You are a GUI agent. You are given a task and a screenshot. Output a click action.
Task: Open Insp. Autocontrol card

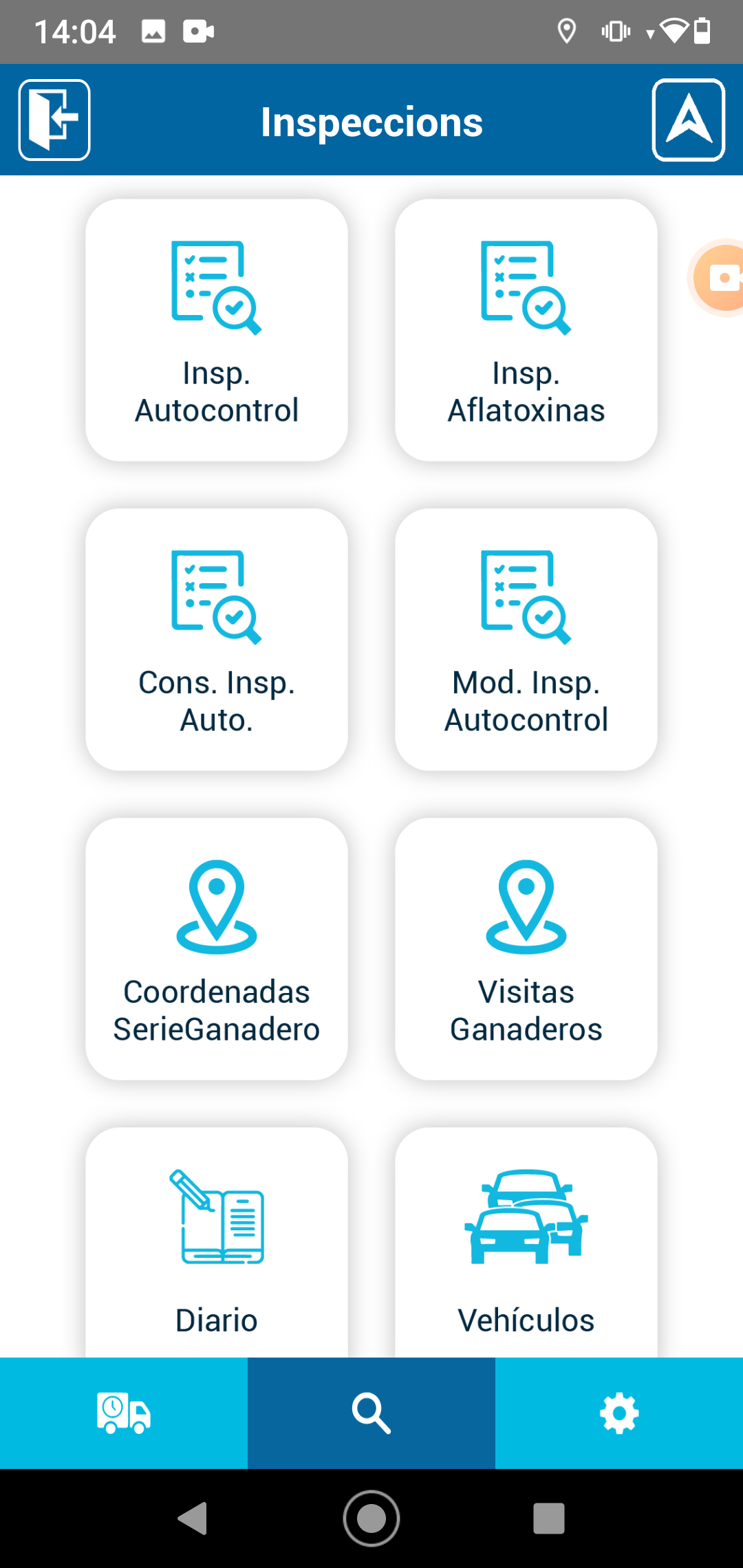click(217, 330)
